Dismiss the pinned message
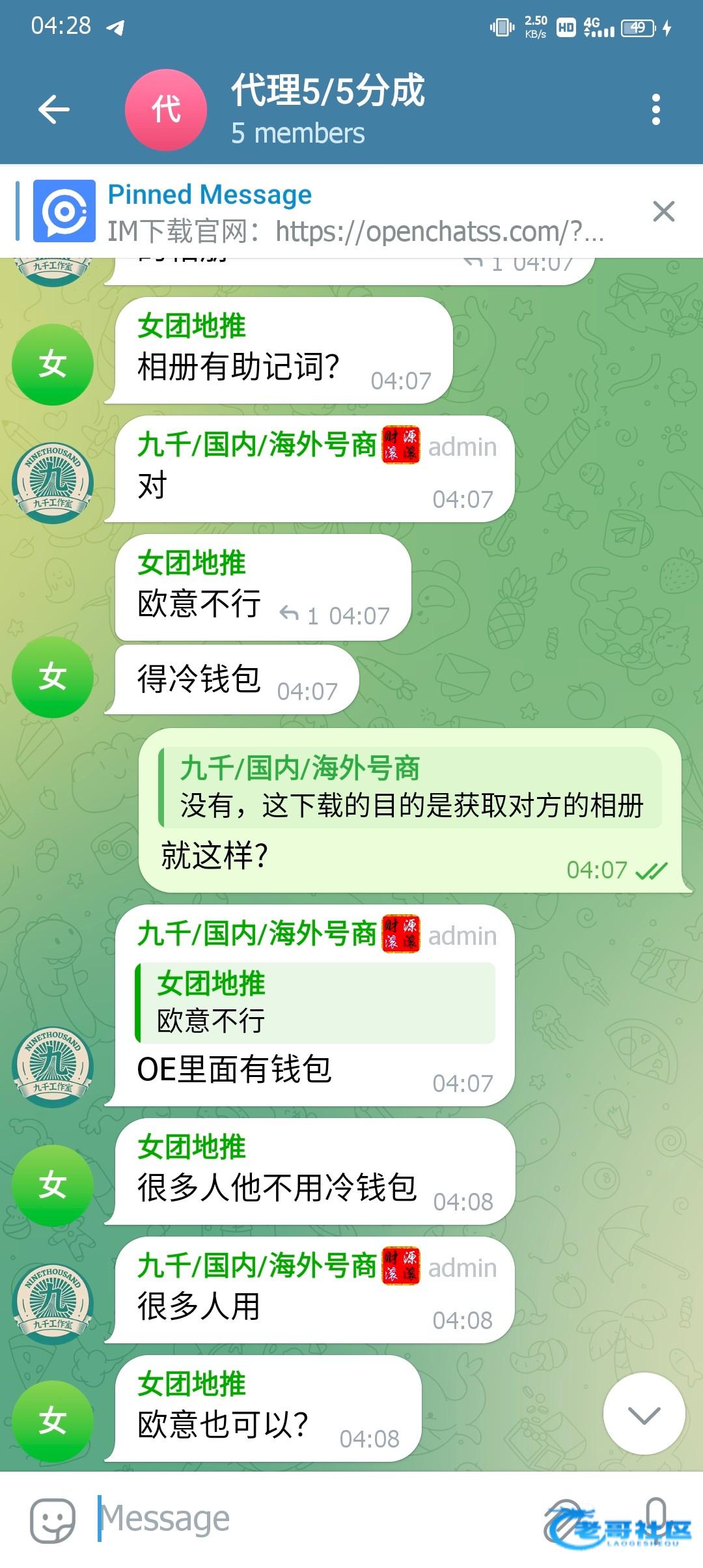The image size is (703, 1568). (663, 212)
